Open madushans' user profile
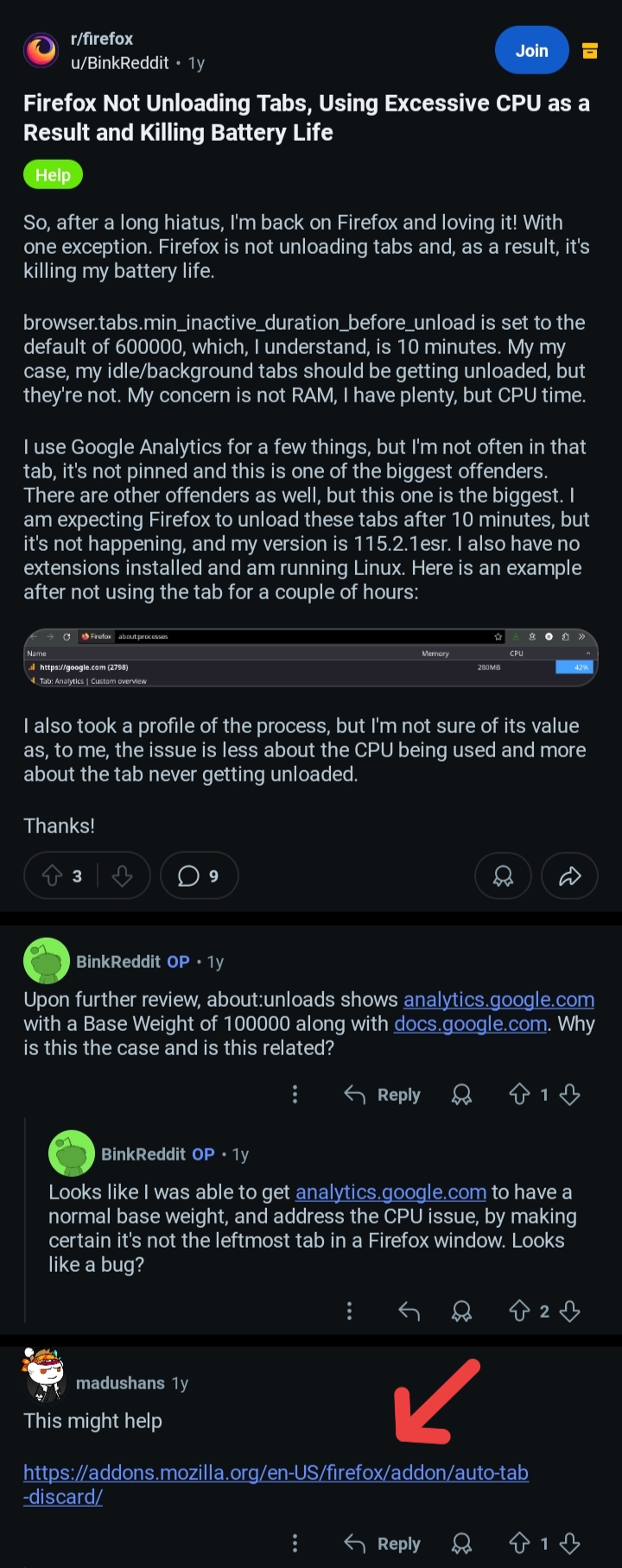This screenshot has width=622, height=1568. (x=120, y=1382)
